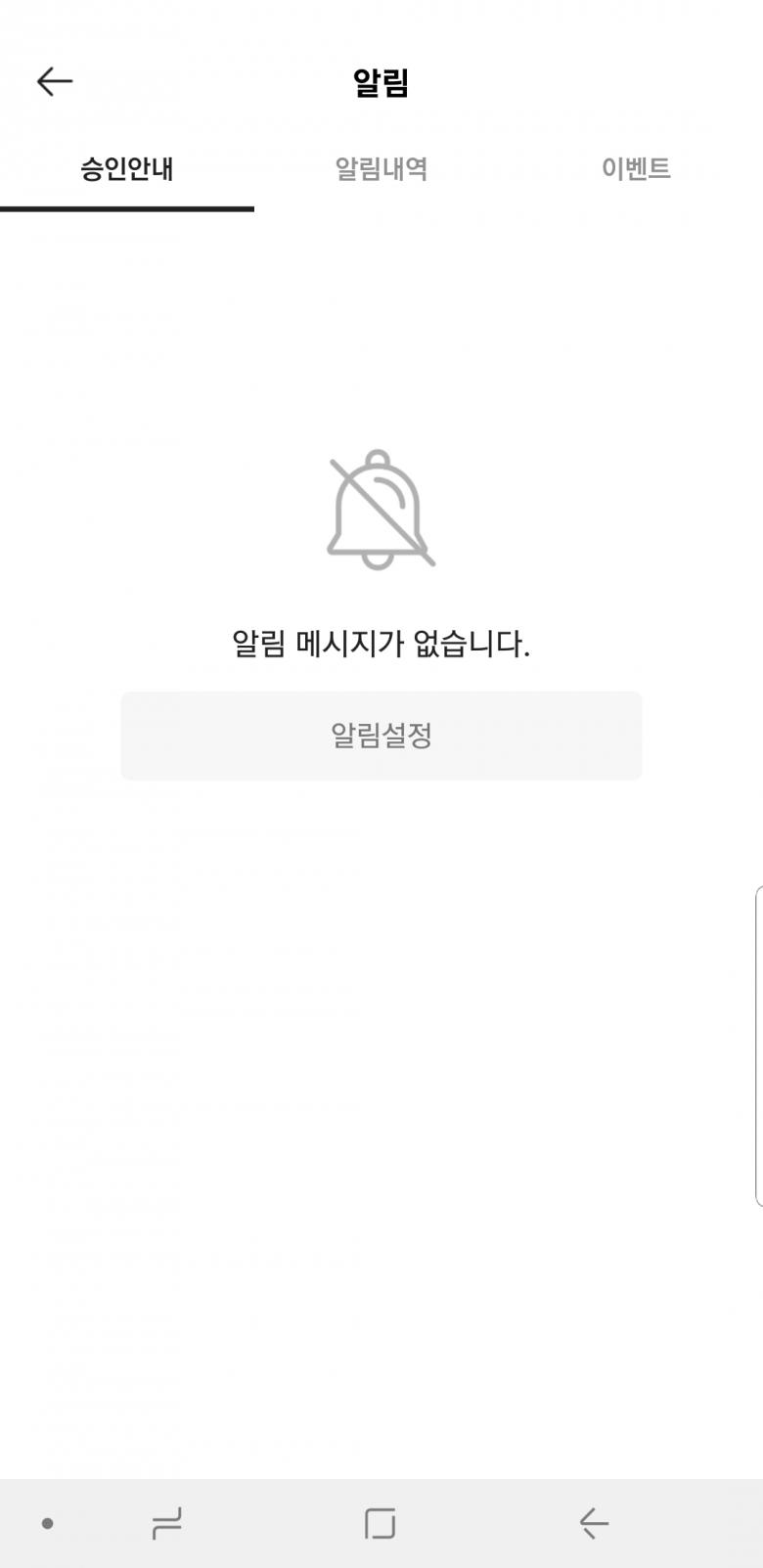This screenshot has height=1568, width=763.
Task: Switch to the 알림내역 tab
Action: [381, 169]
